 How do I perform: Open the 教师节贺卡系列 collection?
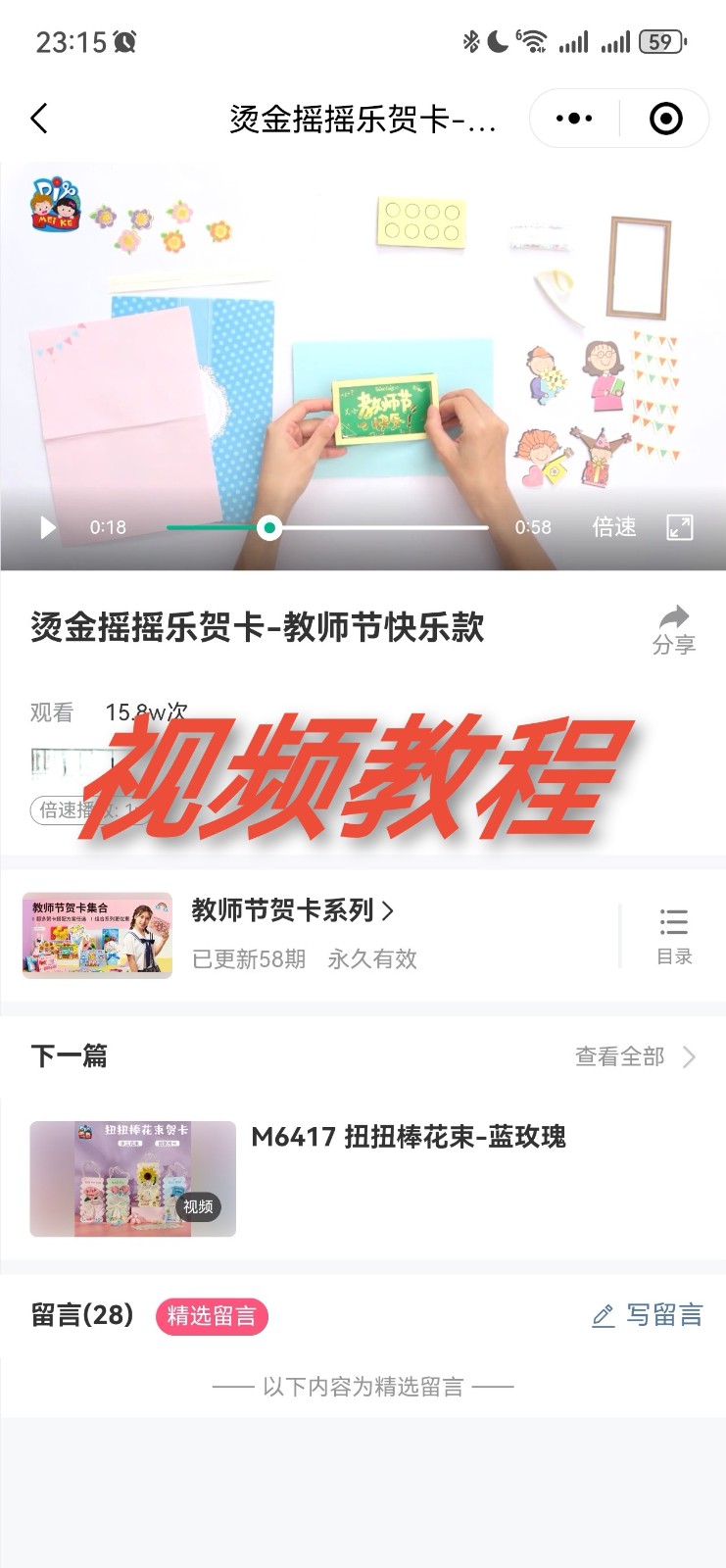pos(292,910)
